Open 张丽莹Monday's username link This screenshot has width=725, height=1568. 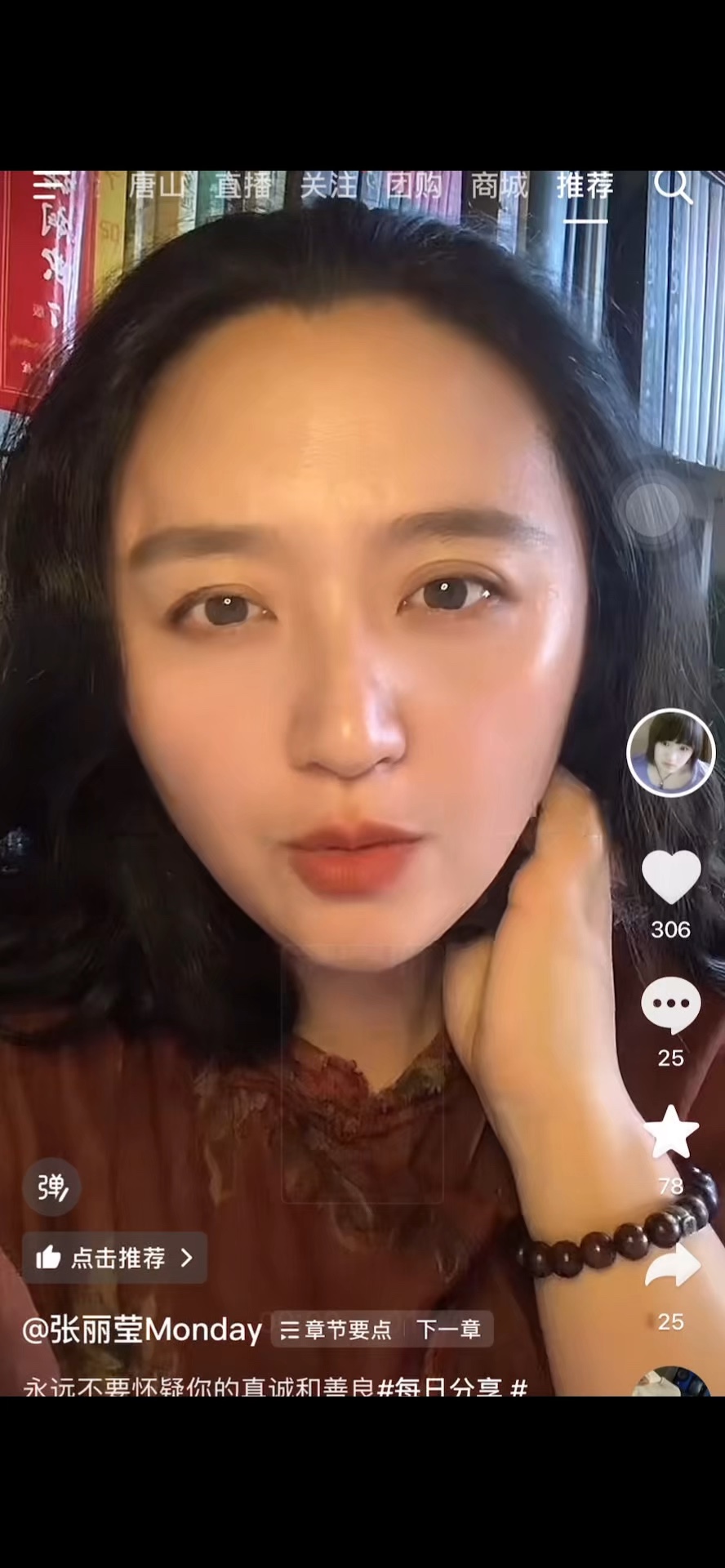tap(142, 1330)
